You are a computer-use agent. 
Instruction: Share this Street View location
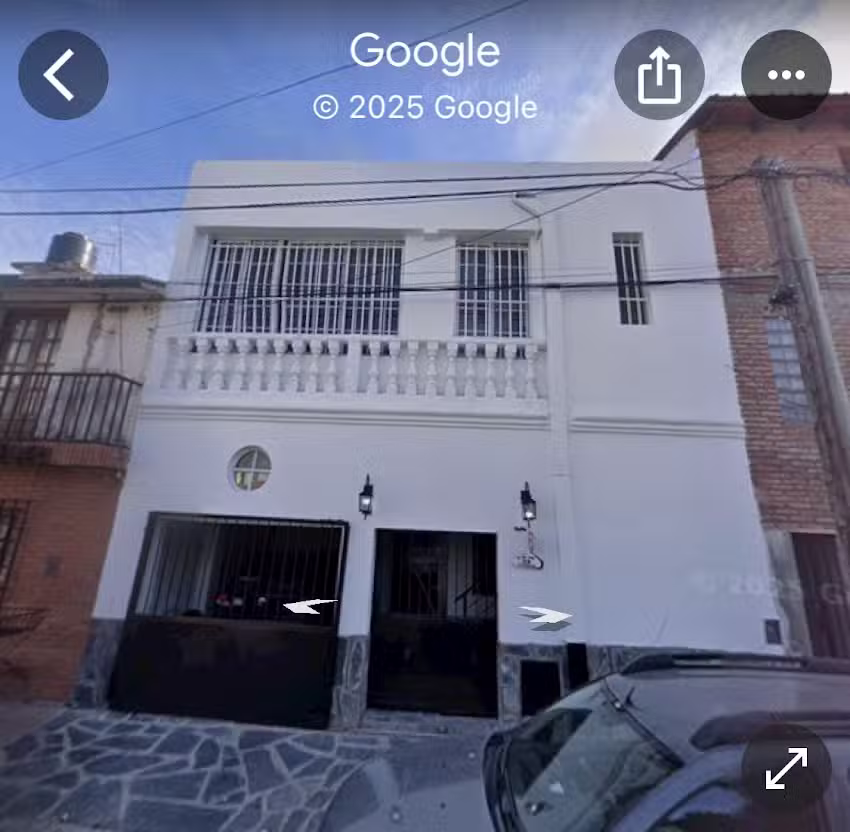(659, 75)
